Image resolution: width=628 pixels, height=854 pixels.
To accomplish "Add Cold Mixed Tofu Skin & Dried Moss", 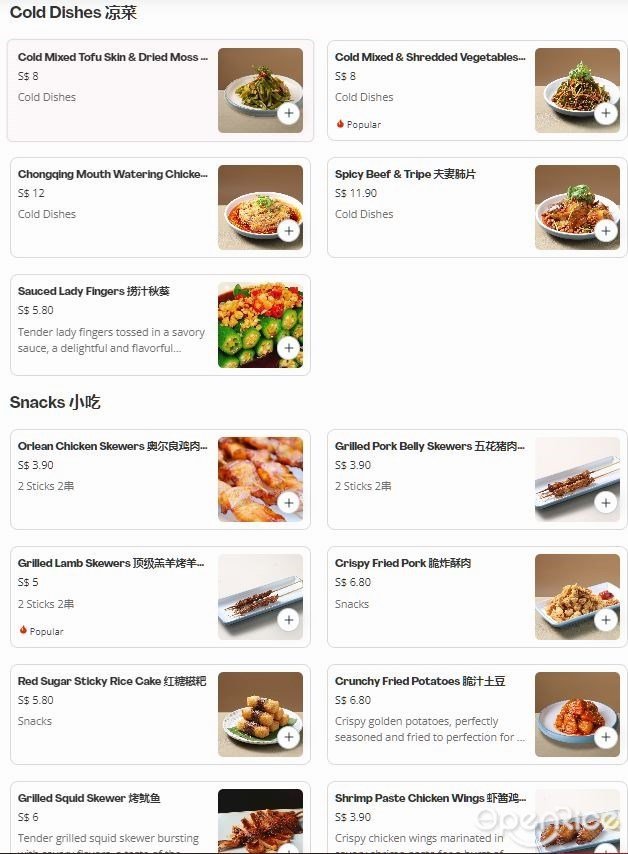I will [288, 114].
